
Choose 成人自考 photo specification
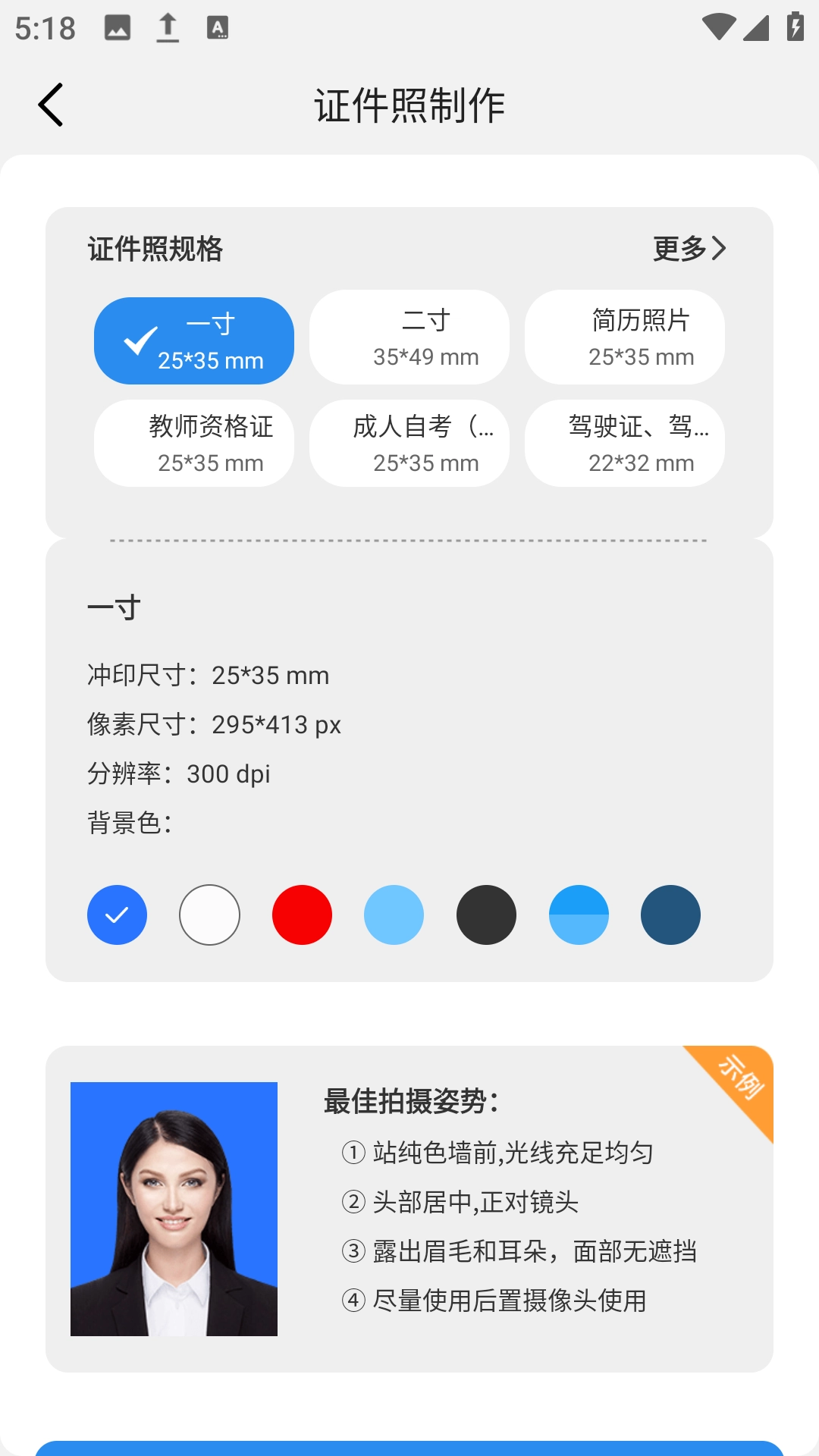(409, 444)
